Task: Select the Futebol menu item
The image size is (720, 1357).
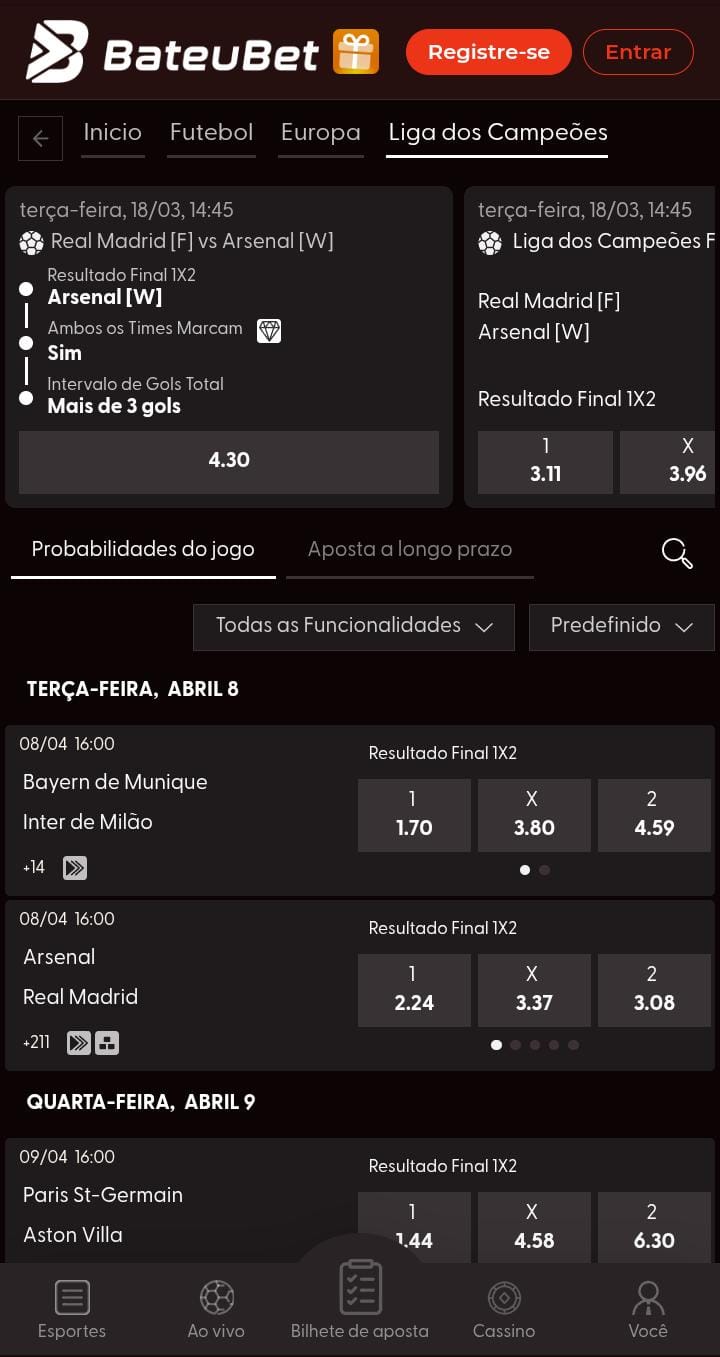Action: [x=211, y=132]
